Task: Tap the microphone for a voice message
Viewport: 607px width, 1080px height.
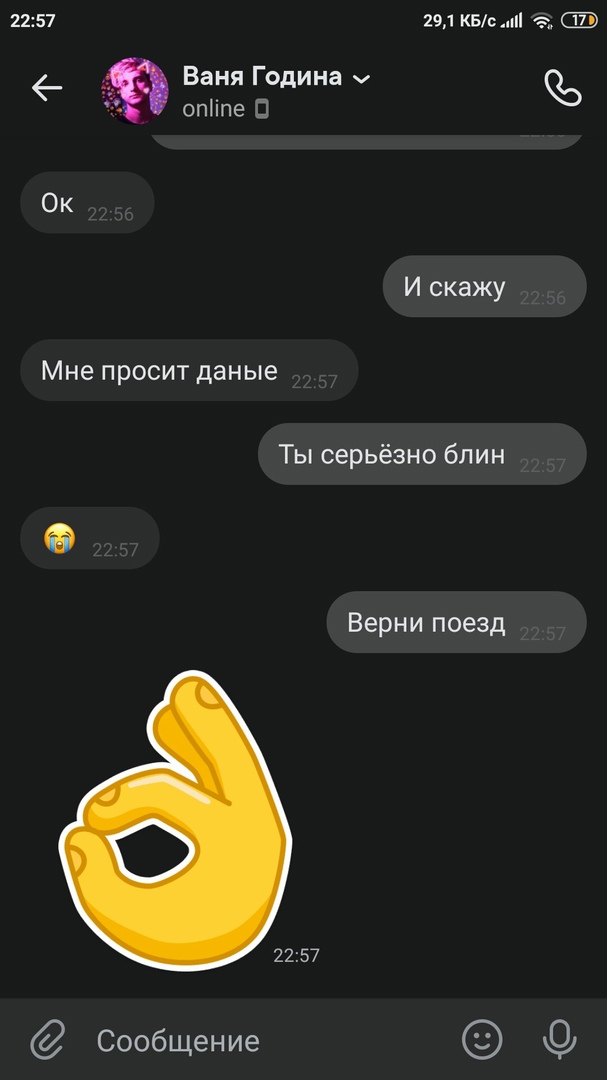Action: pyautogui.click(x=559, y=1040)
